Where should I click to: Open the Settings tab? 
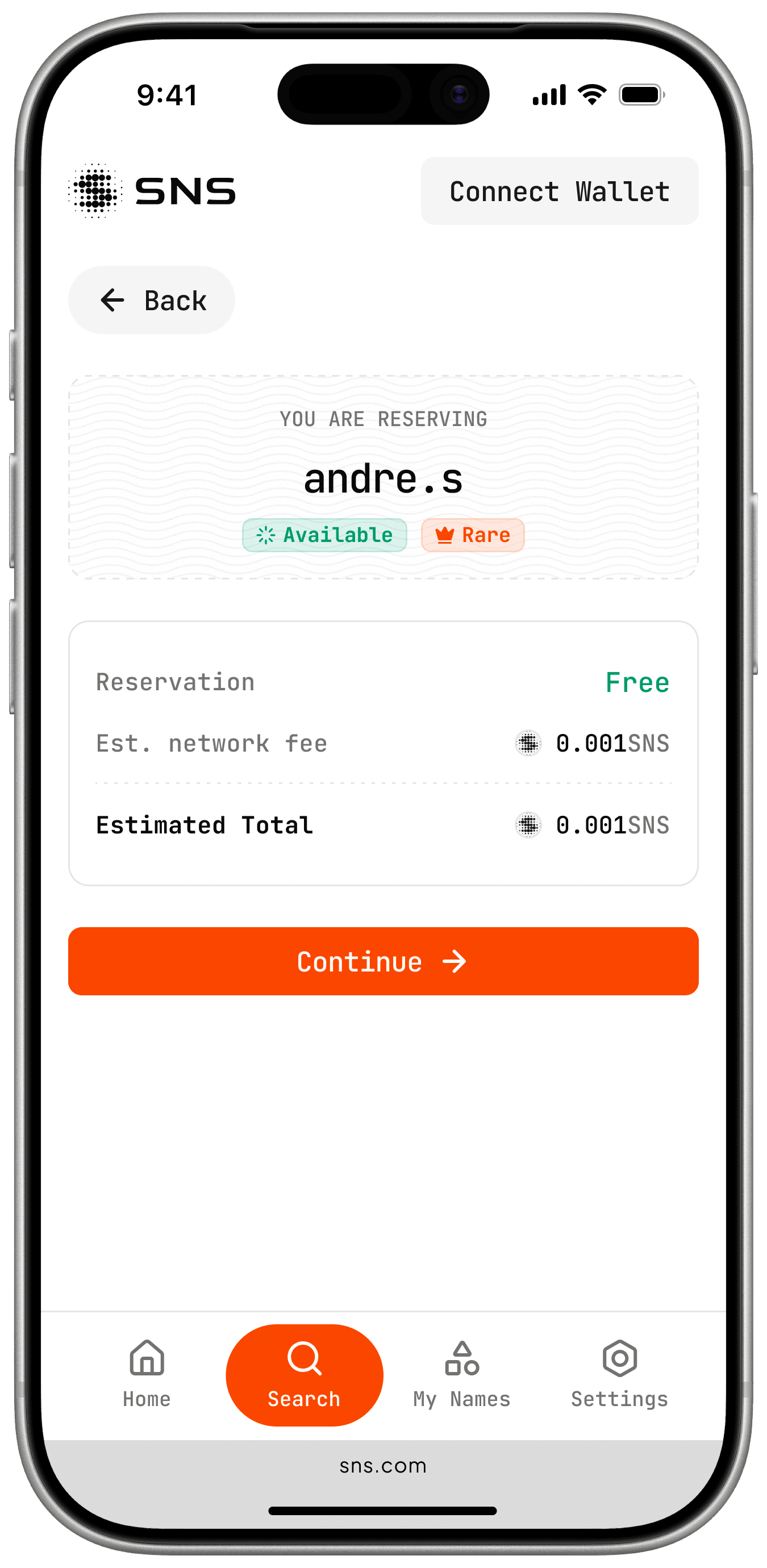point(620,1375)
